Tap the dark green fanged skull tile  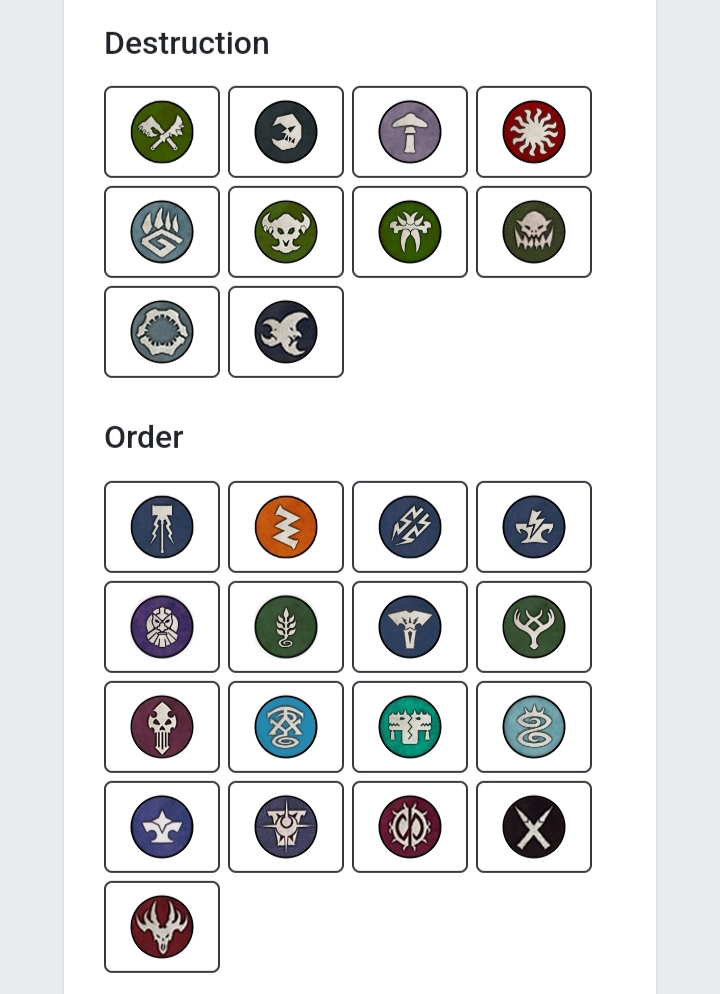pos(534,232)
